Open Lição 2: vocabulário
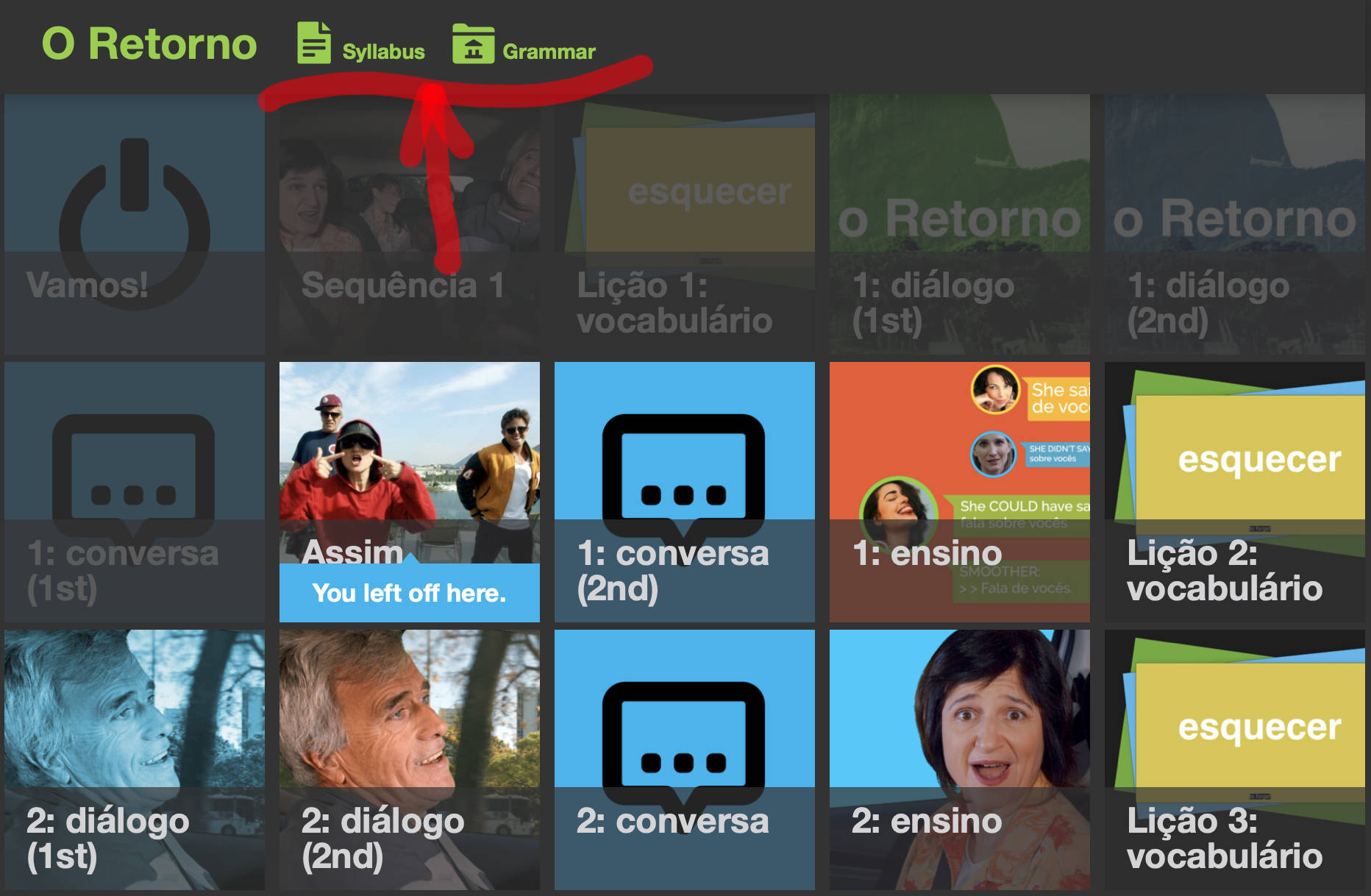 pyautogui.click(x=1234, y=491)
